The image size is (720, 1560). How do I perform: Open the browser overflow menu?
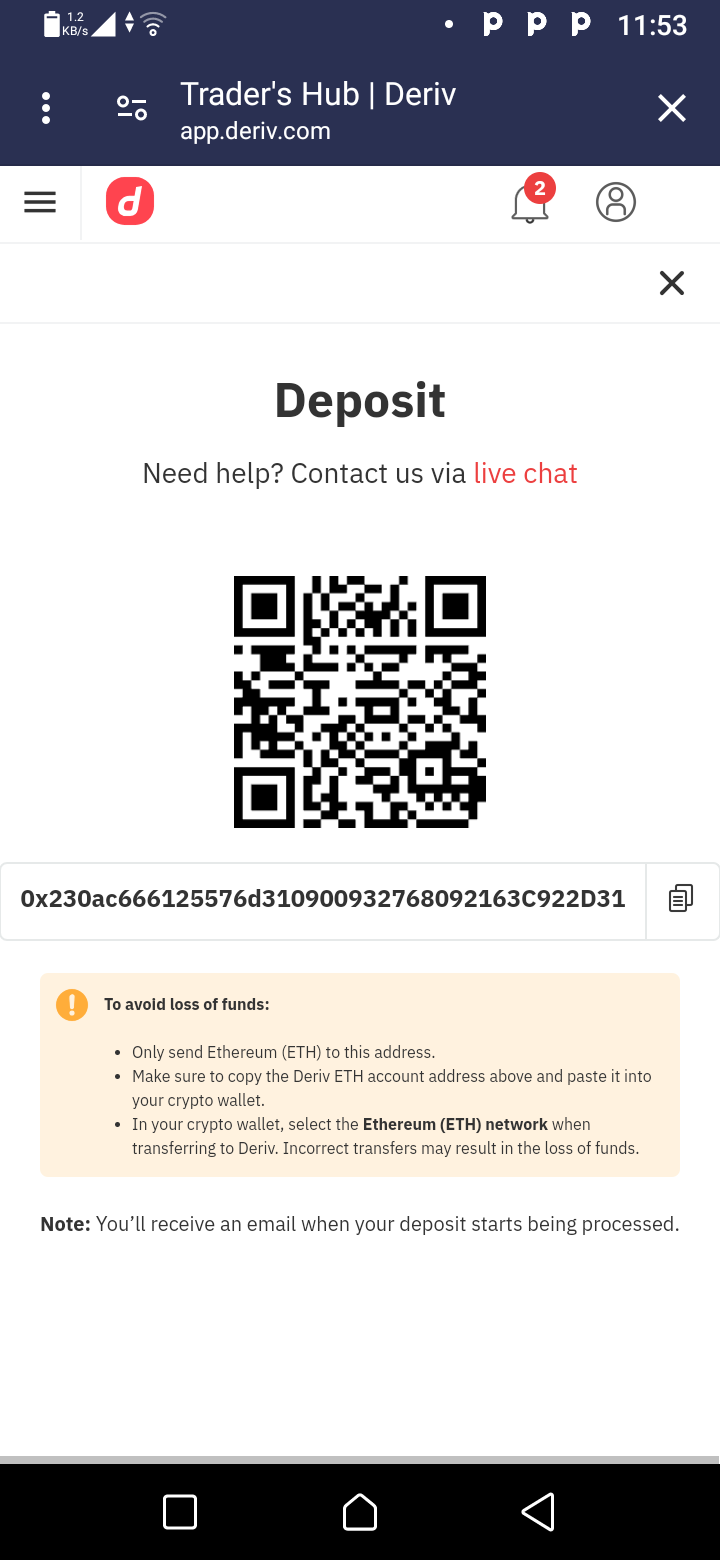click(x=46, y=108)
